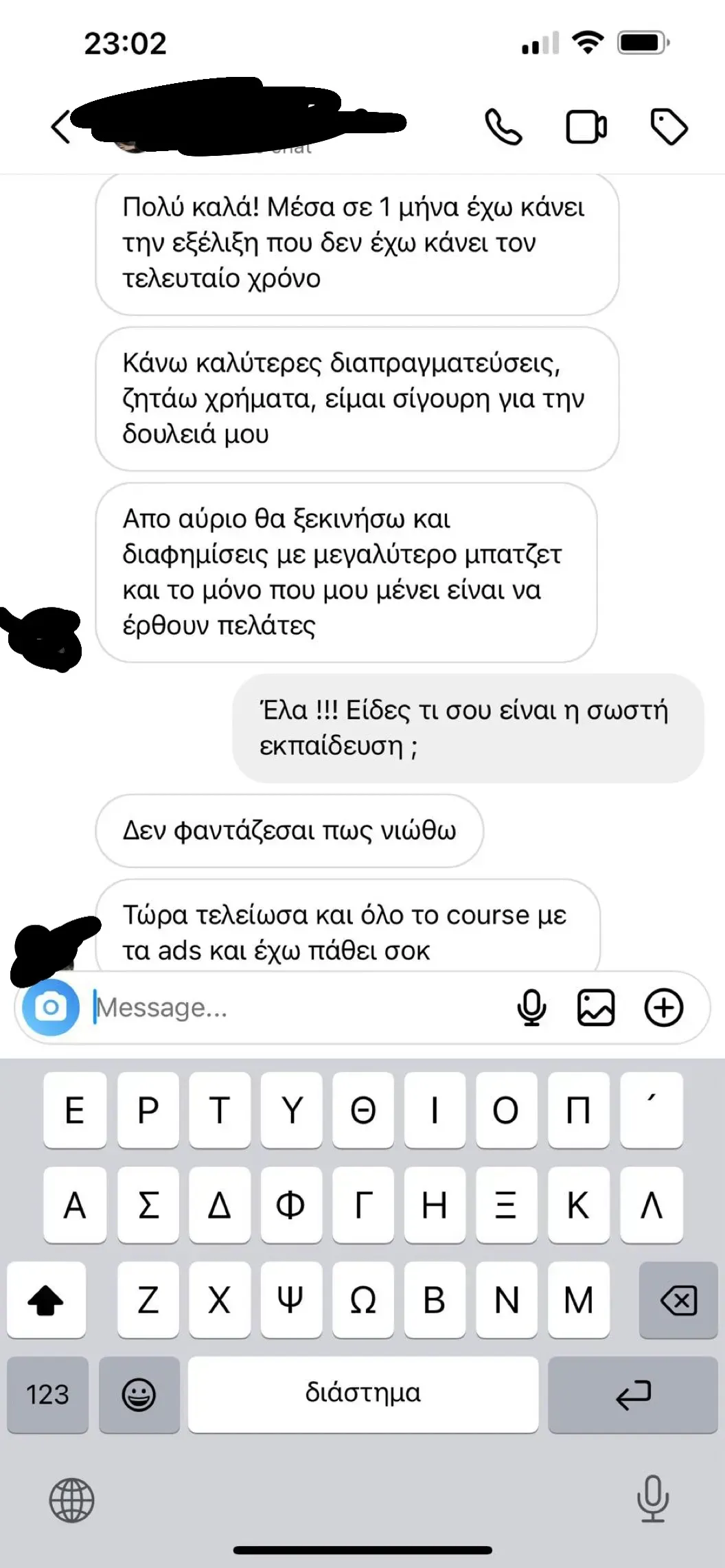Image resolution: width=725 pixels, height=1568 pixels.
Task: Open the label tag options
Action: tap(669, 127)
